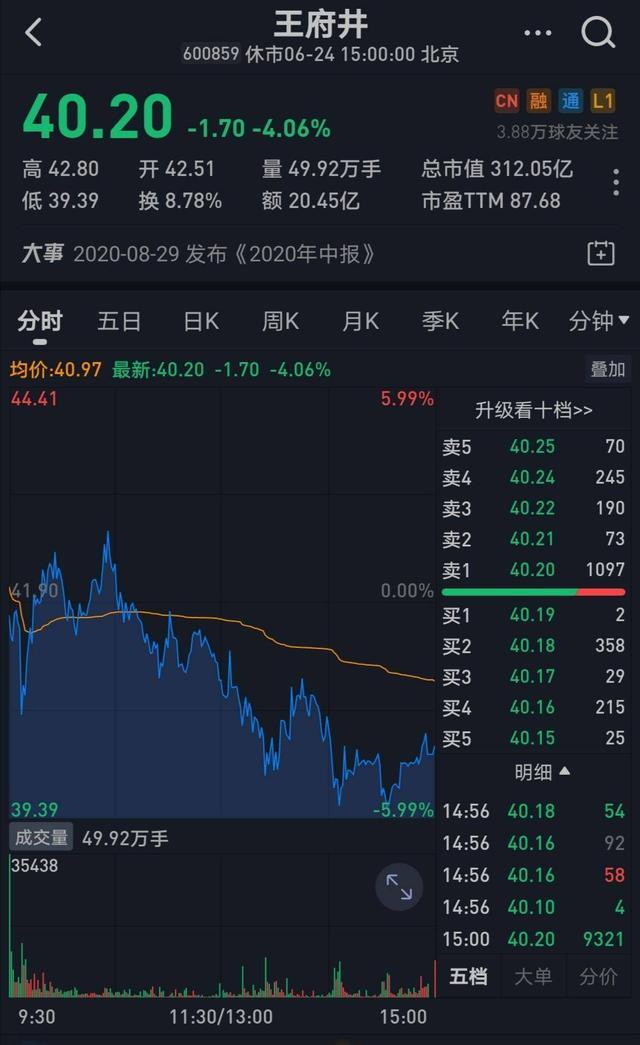Screen dimensions: 640x1045
Task: Switch to the 分价 tab
Action: pos(597,976)
